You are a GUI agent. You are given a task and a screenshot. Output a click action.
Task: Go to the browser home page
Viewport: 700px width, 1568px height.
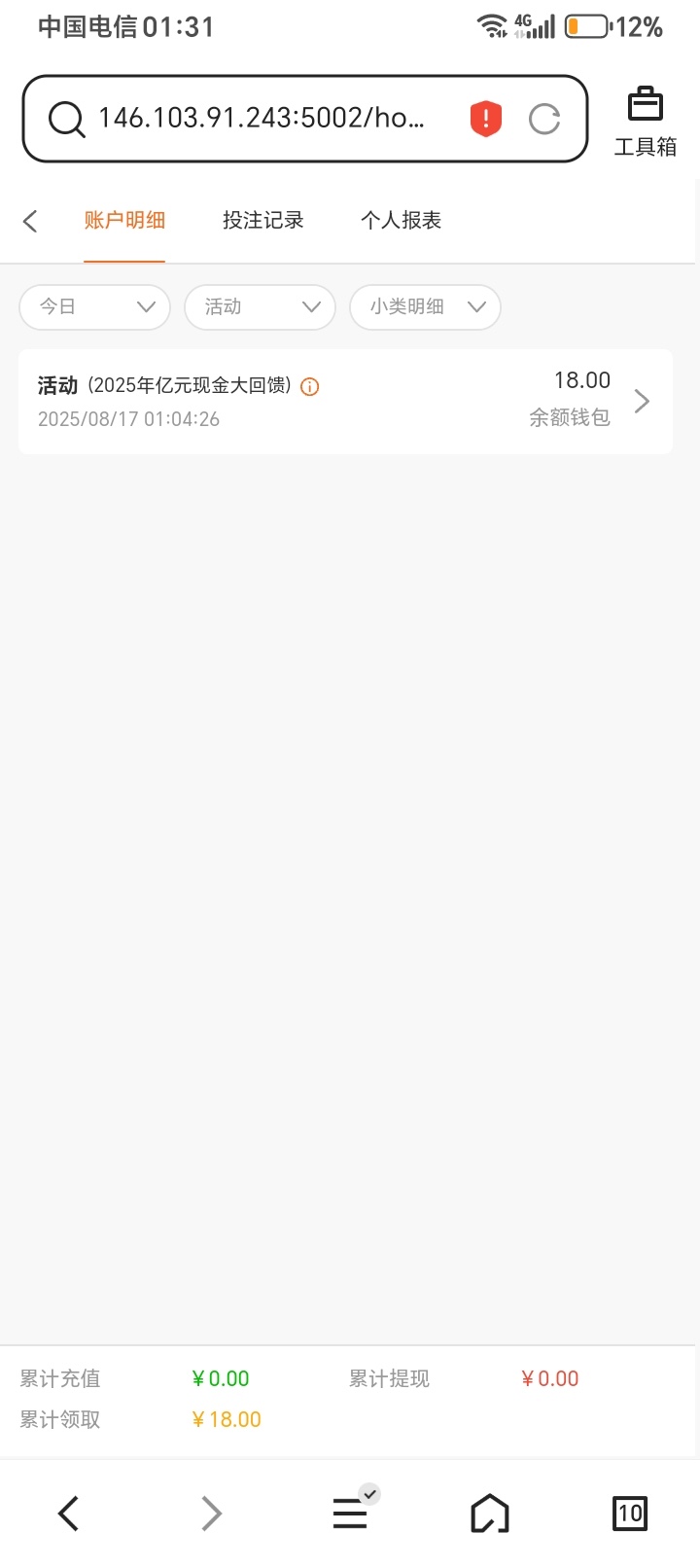pyautogui.click(x=490, y=1514)
